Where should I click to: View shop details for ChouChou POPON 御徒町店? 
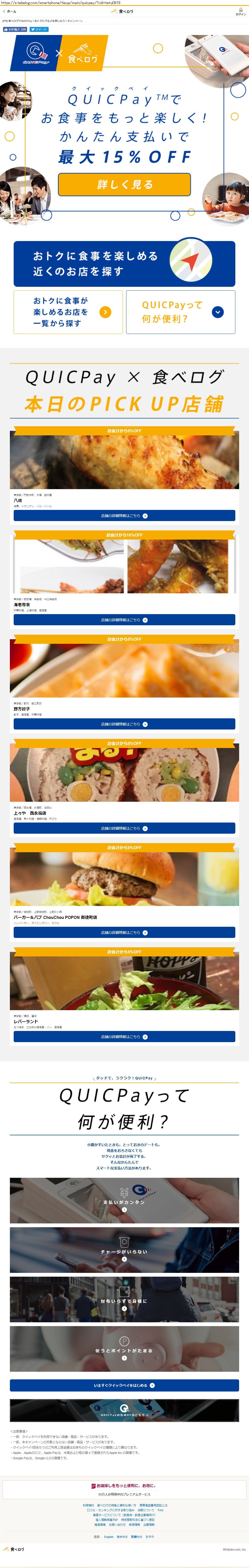(x=124, y=932)
